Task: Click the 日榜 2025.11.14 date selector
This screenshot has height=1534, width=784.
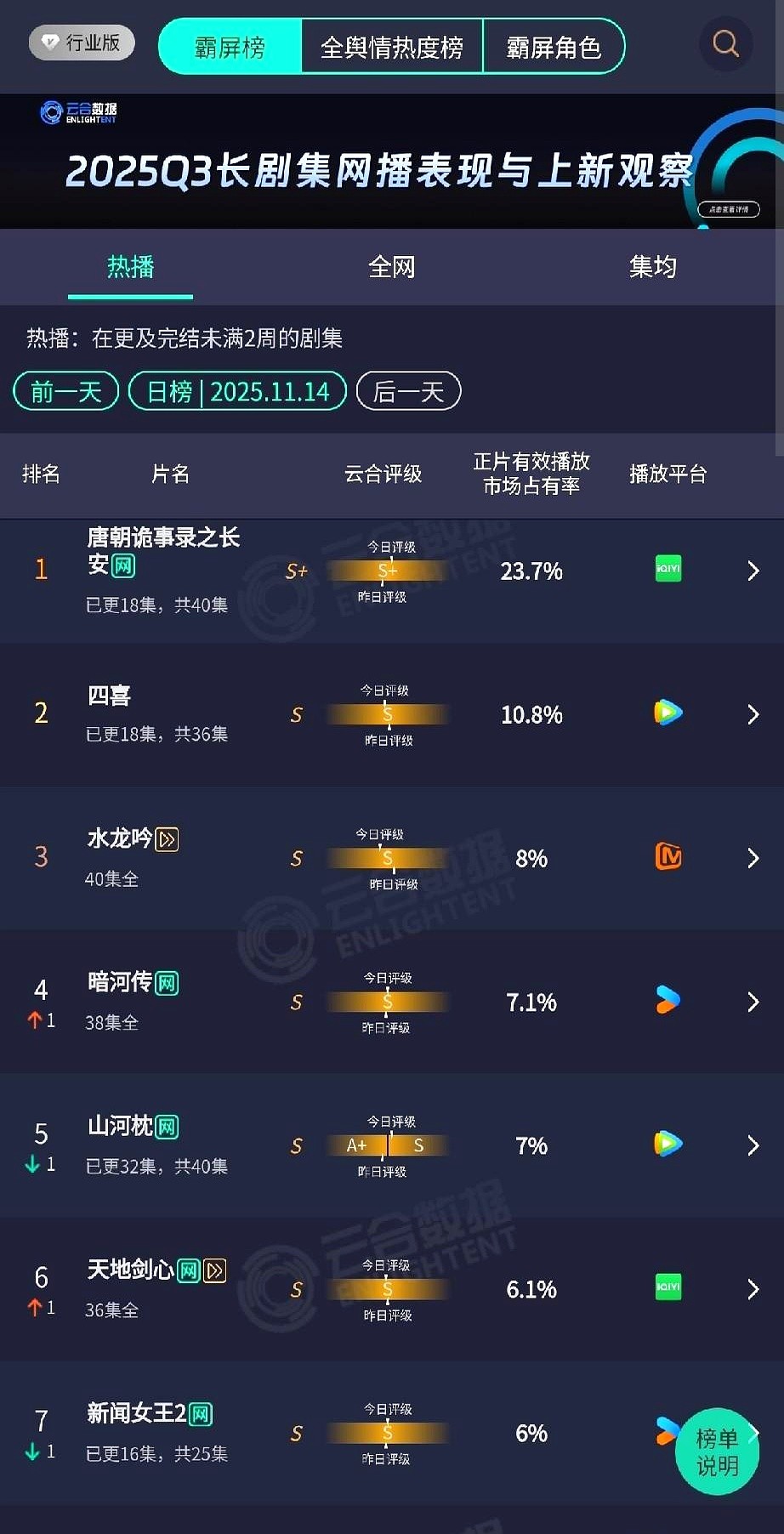Action: click(x=236, y=391)
